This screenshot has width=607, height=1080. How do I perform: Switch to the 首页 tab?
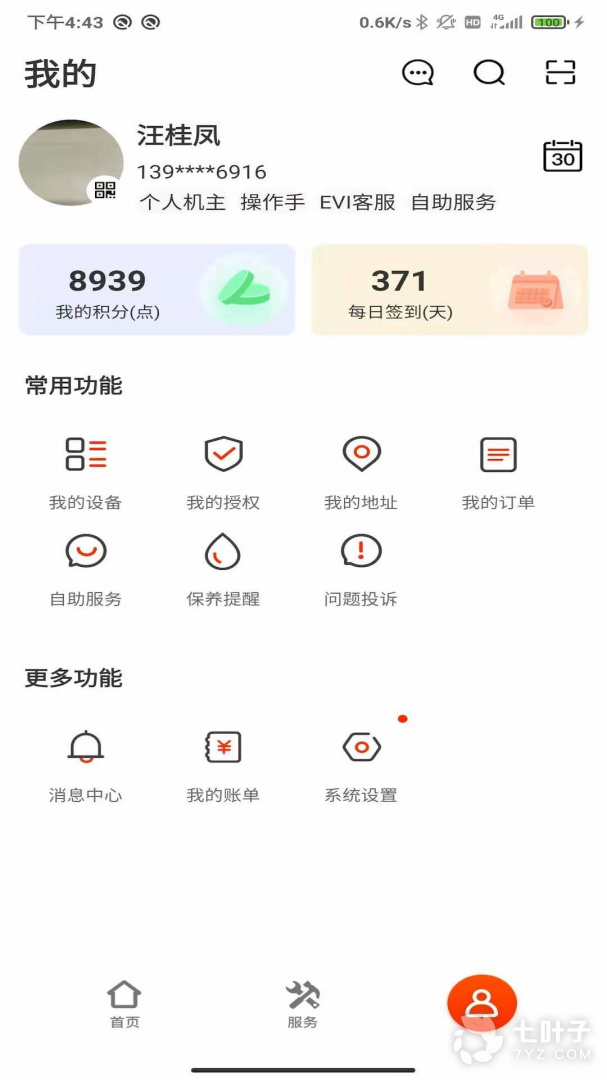point(124,1004)
